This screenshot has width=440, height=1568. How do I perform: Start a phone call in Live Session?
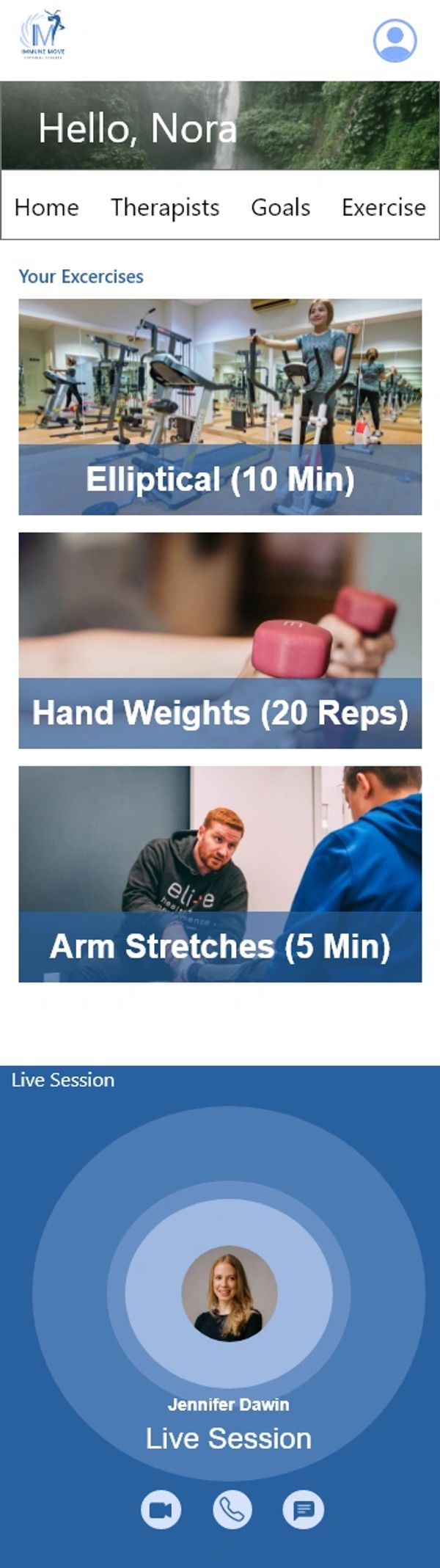tap(232, 1509)
